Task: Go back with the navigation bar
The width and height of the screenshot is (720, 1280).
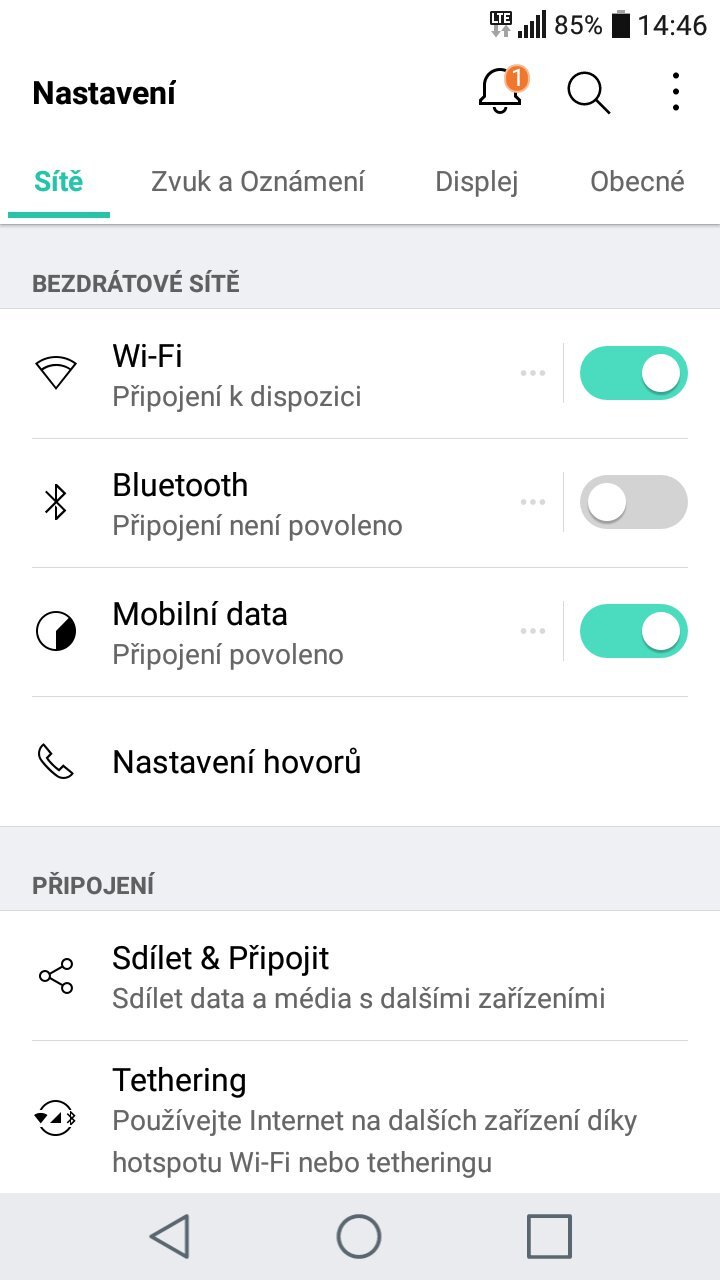Action: pos(170,1236)
